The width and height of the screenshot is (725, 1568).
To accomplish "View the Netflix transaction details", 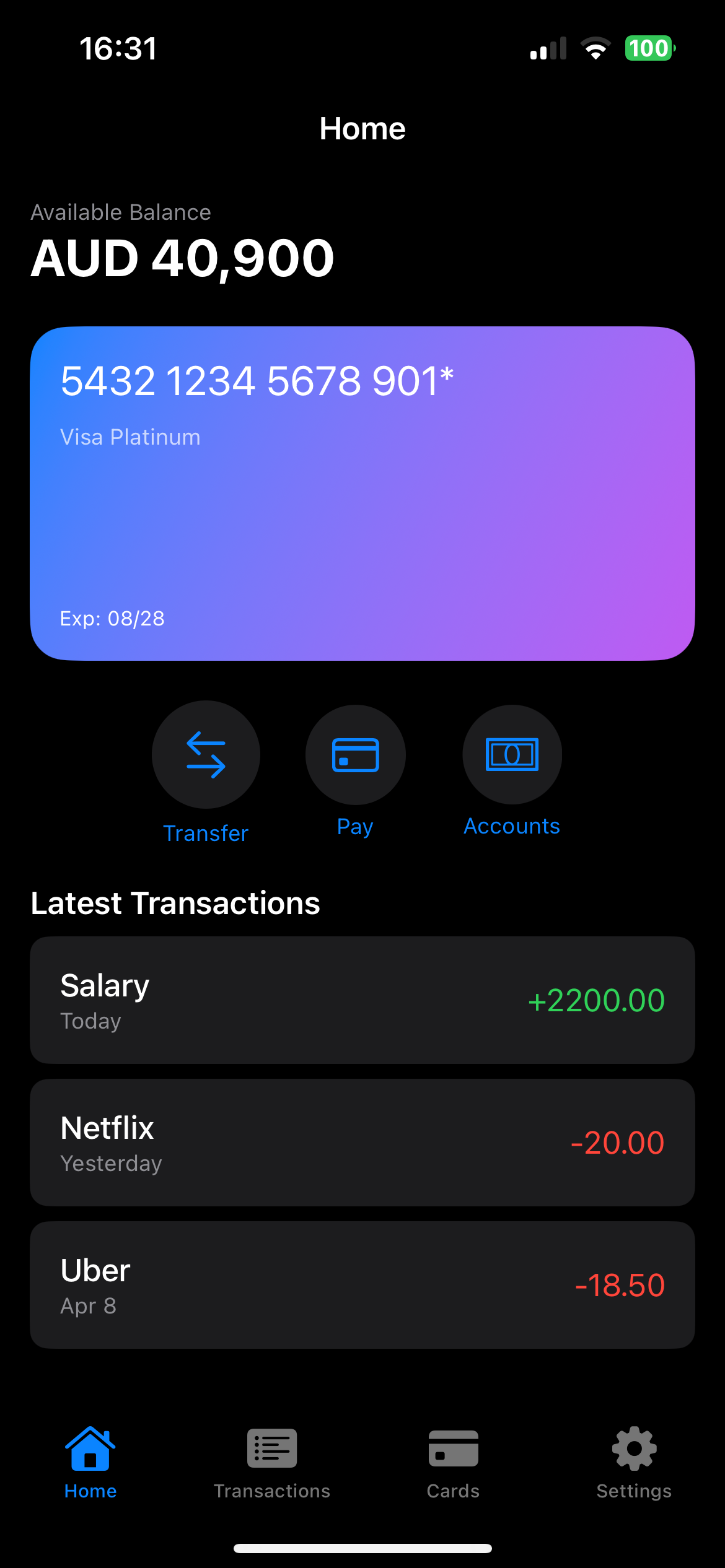I will pyautogui.click(x=362, y=1143).
